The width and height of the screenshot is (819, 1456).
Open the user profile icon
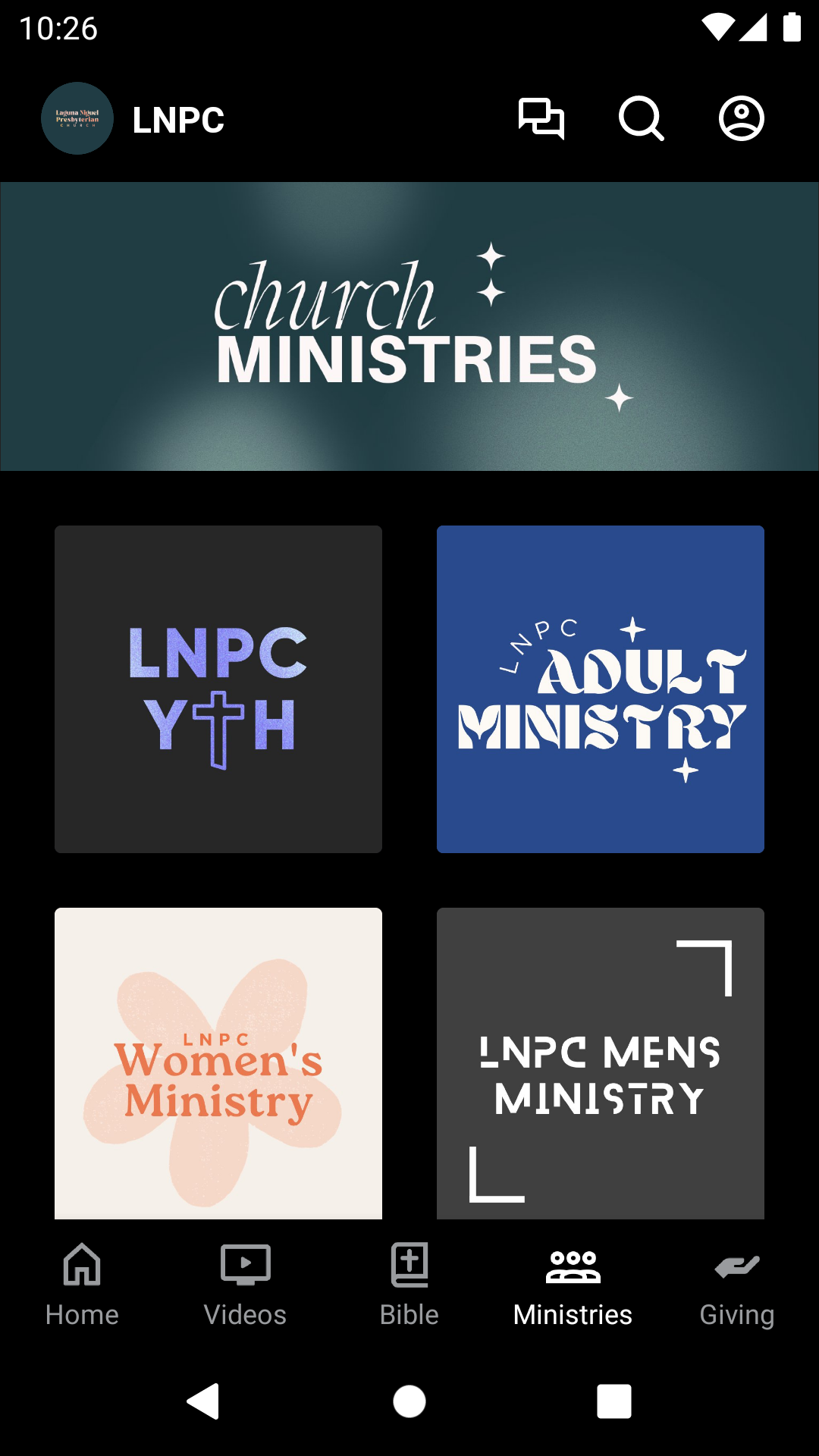[x=741, y=119]
